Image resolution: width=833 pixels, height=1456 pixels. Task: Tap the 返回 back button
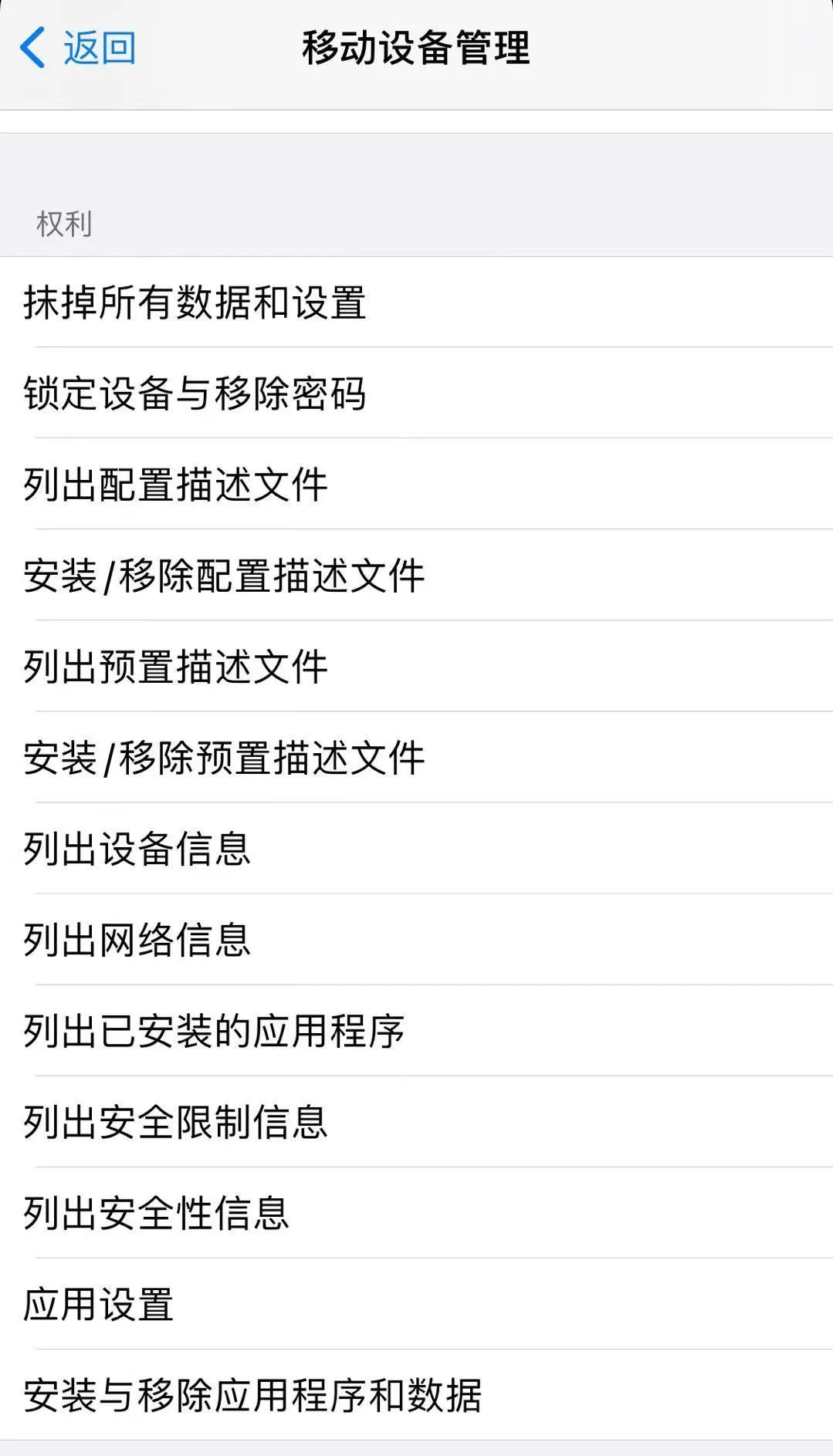(x=79, y=48)
